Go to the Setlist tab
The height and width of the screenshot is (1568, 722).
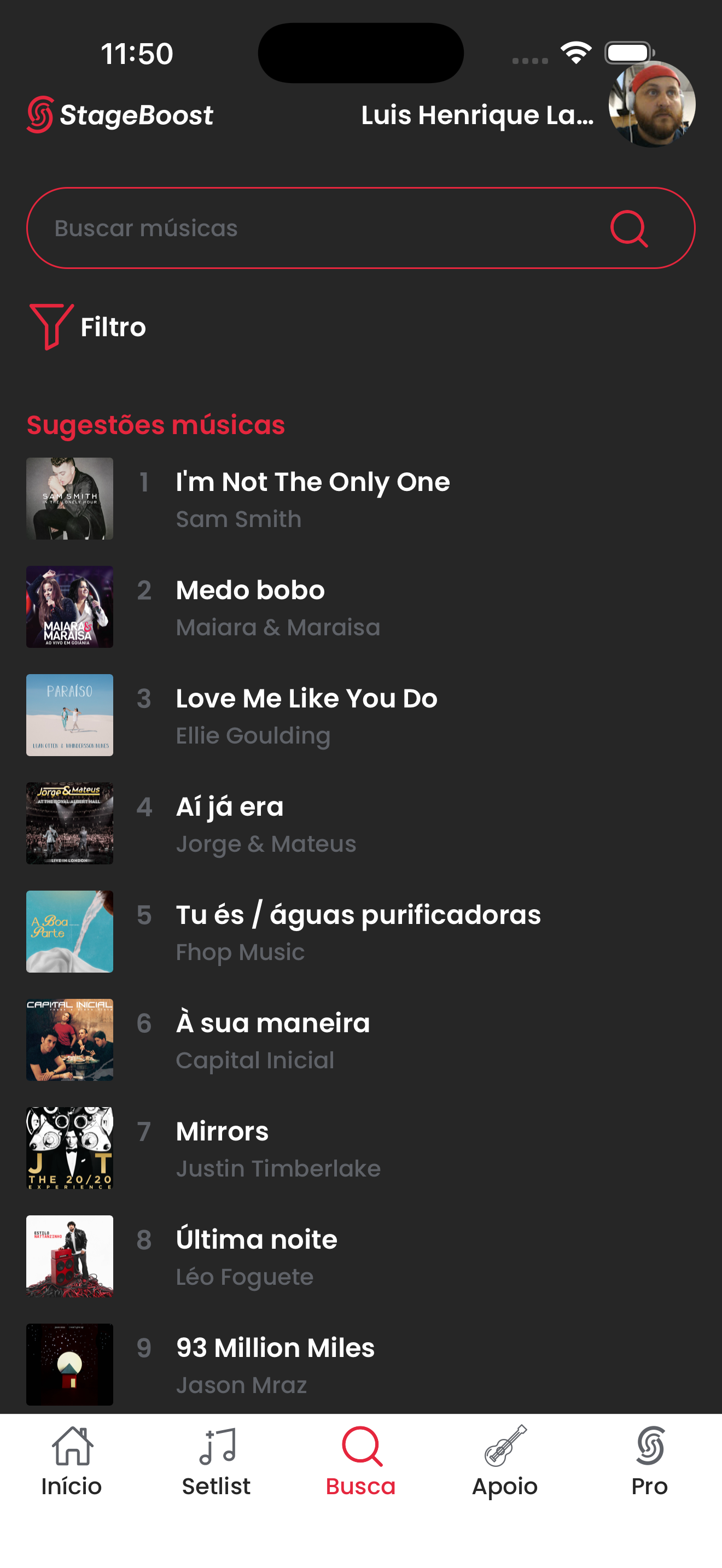pyautogui.click(x=216, y=1462)
